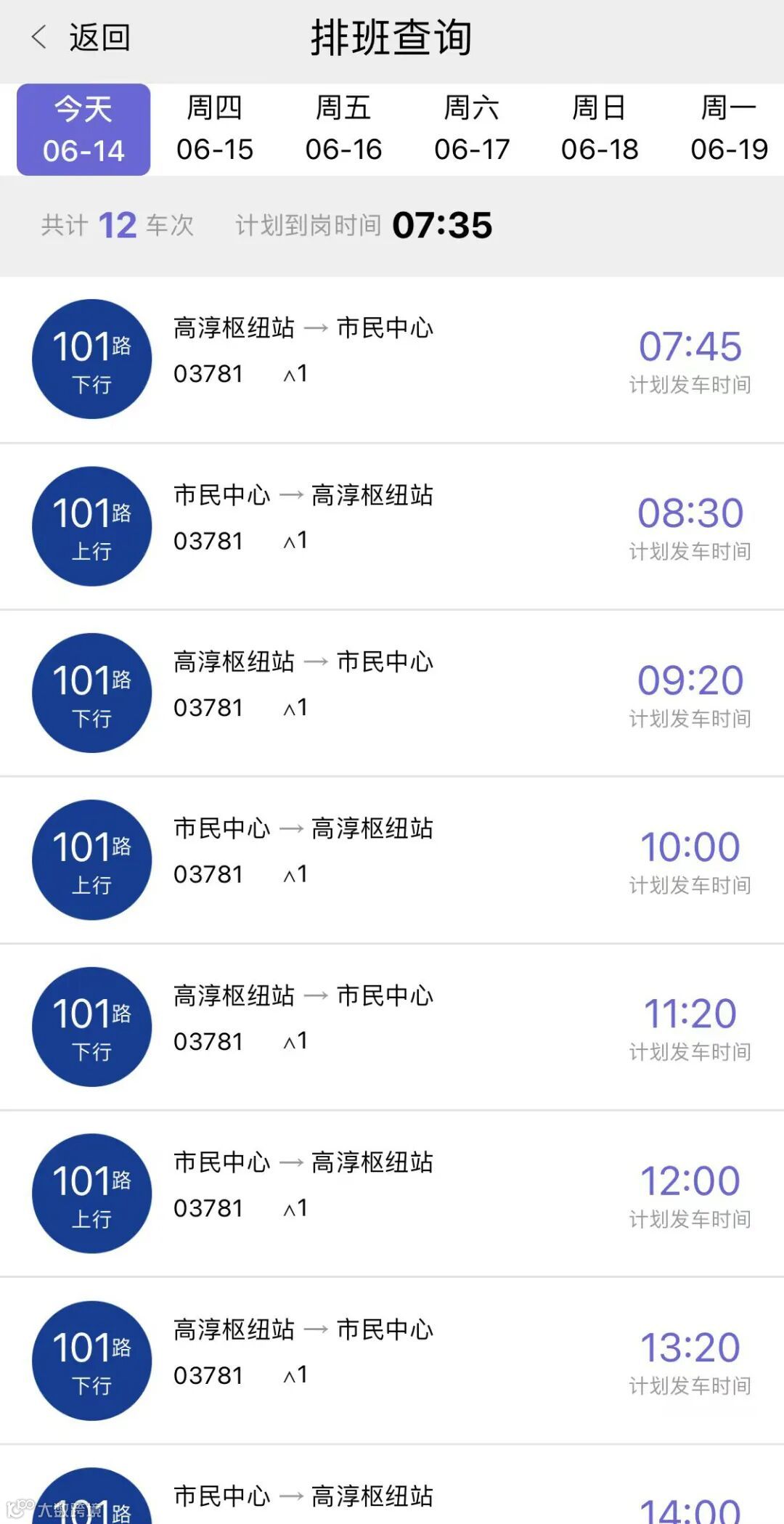The height and width of the screenshot is (1524, 784).
Task: Select the 今天 06-14 date tab
Action: point(83,129)
